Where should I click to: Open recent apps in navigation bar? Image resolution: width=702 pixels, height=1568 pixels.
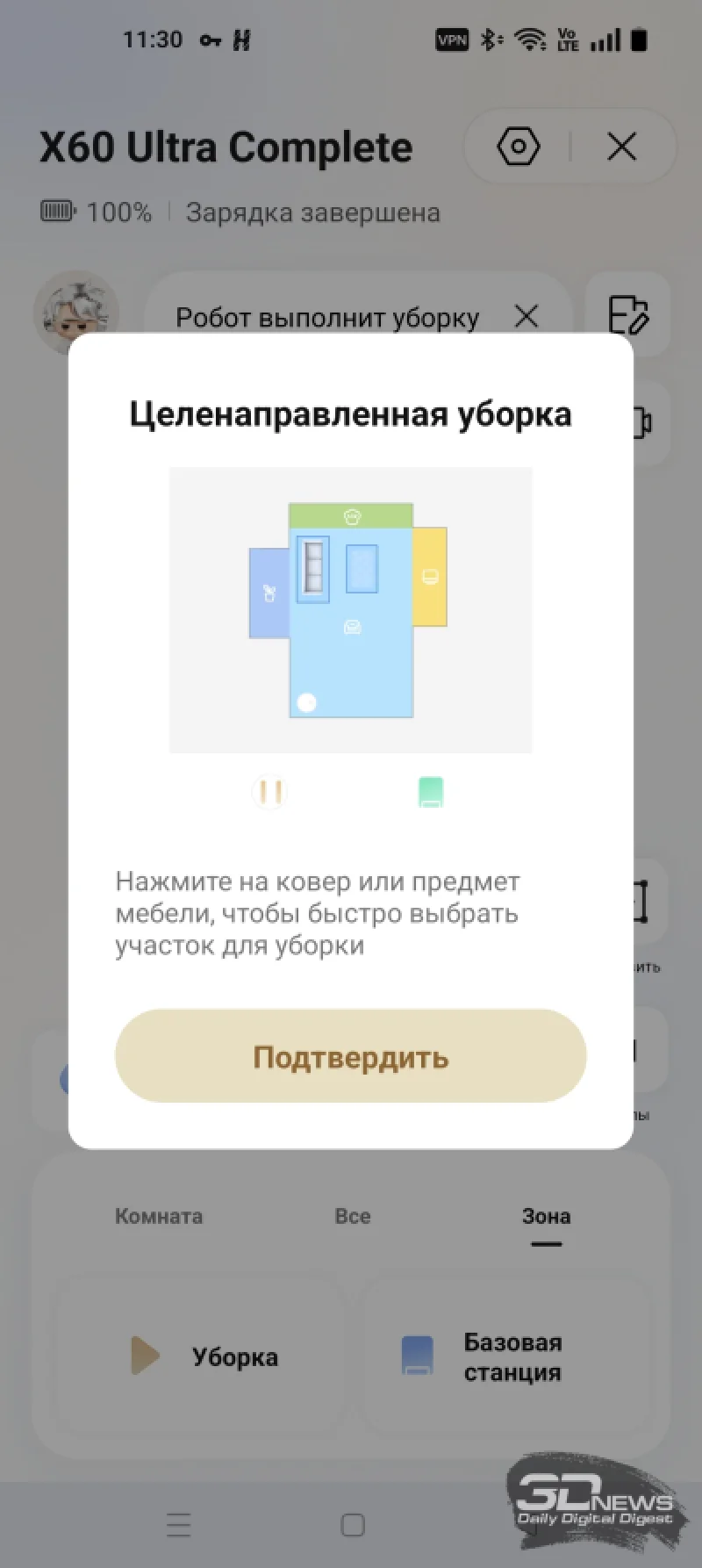point(179,1525)
